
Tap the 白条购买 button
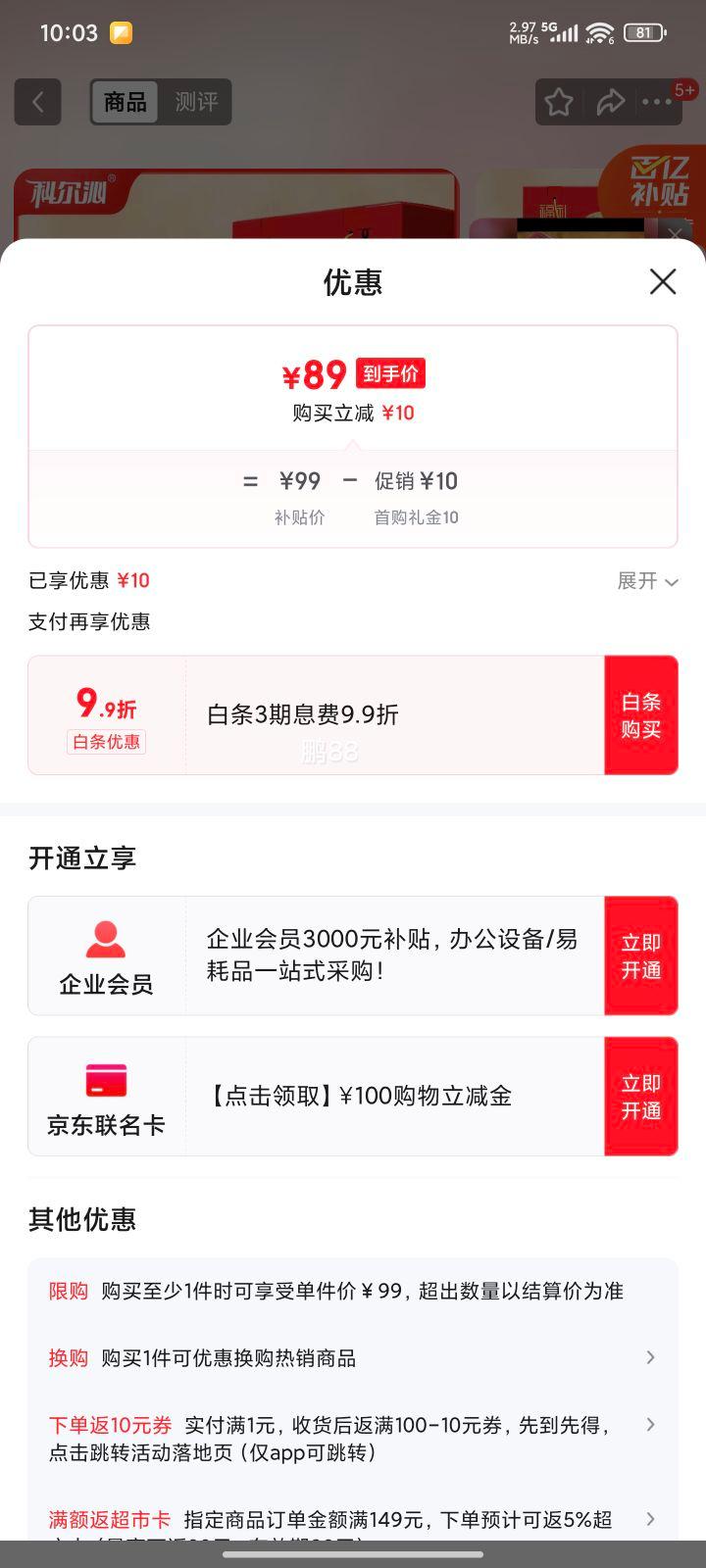click(x=640, y=715)
